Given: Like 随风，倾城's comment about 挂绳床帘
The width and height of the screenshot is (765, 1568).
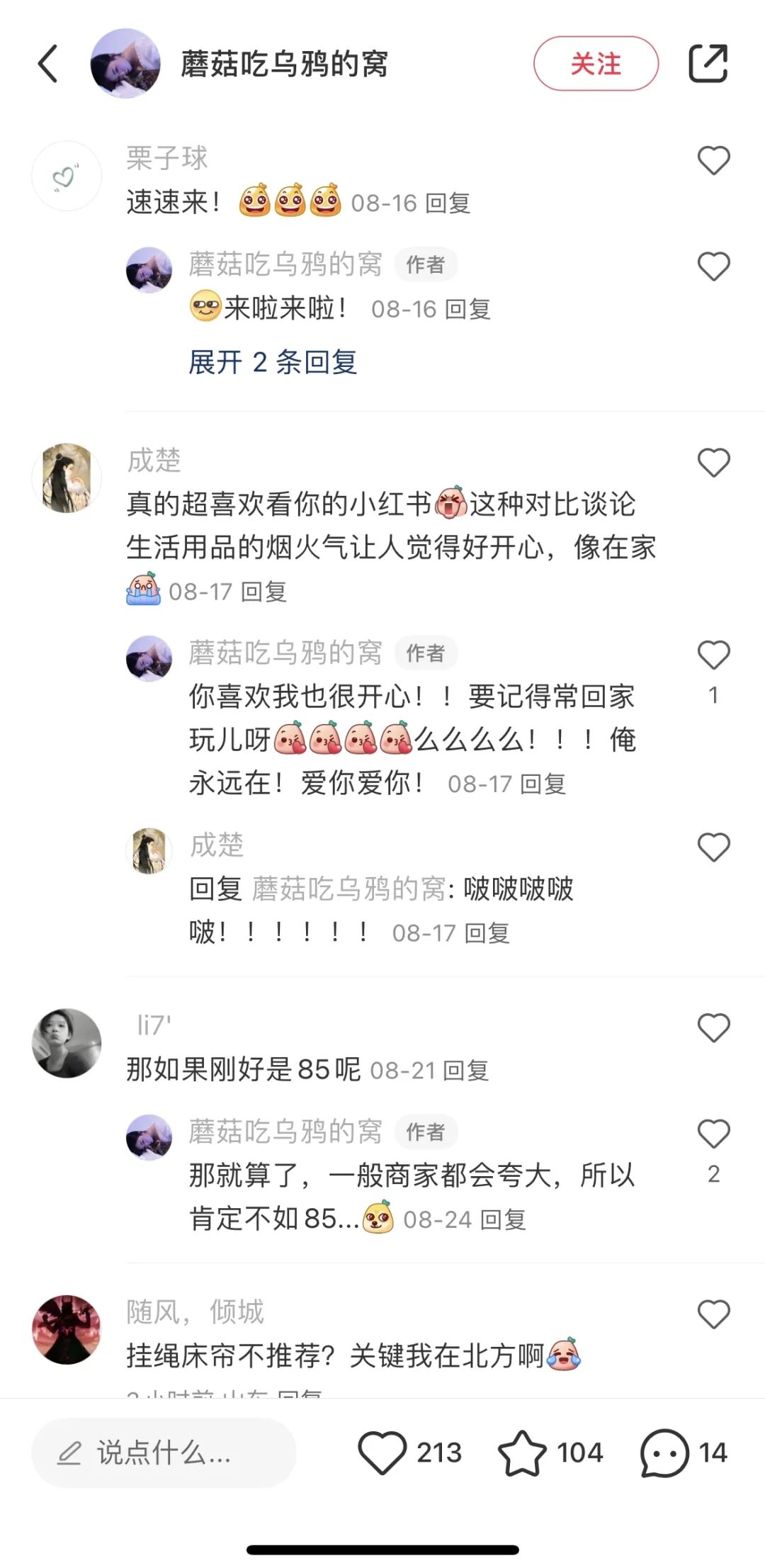Looking at the screenshot, I should tap(713, 1314).
